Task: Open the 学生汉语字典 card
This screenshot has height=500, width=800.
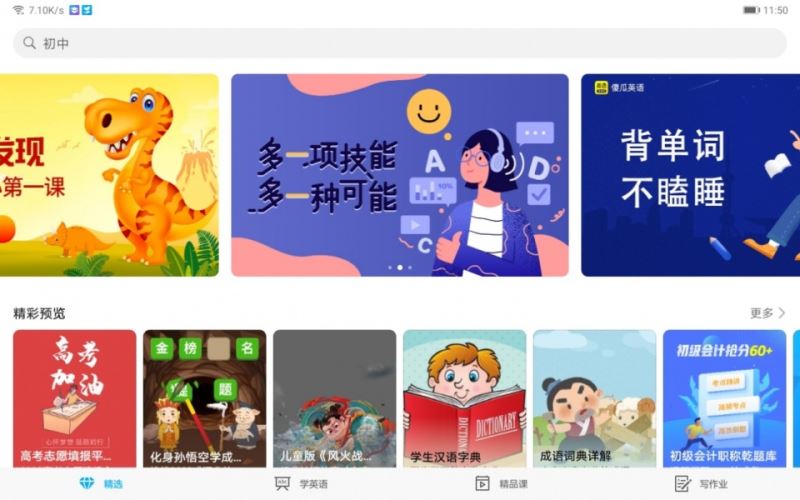Action: pos(464,398)
